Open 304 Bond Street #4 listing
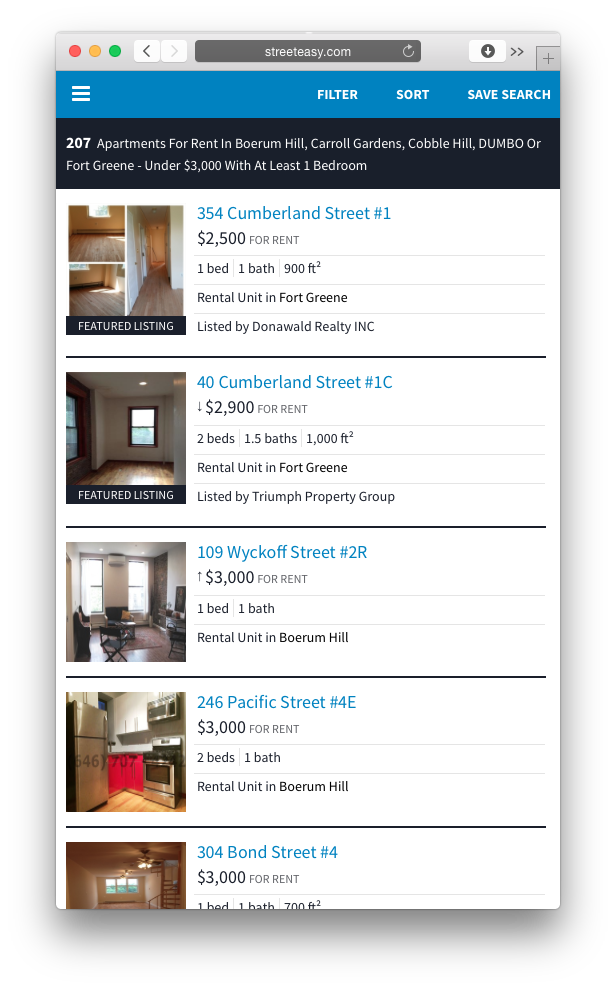616x989 pixels. tap(267, 852)
